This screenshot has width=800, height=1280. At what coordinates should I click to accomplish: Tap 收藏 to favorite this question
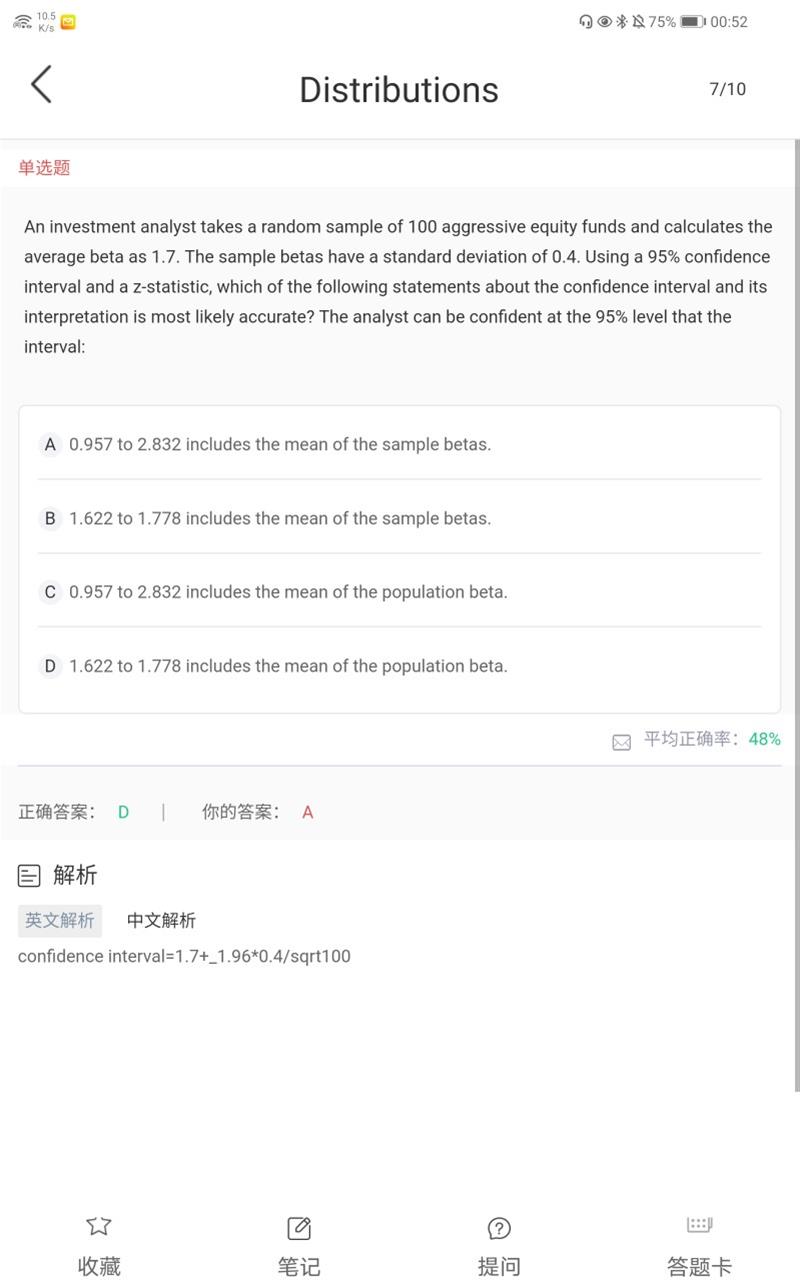coord(99,1246)
